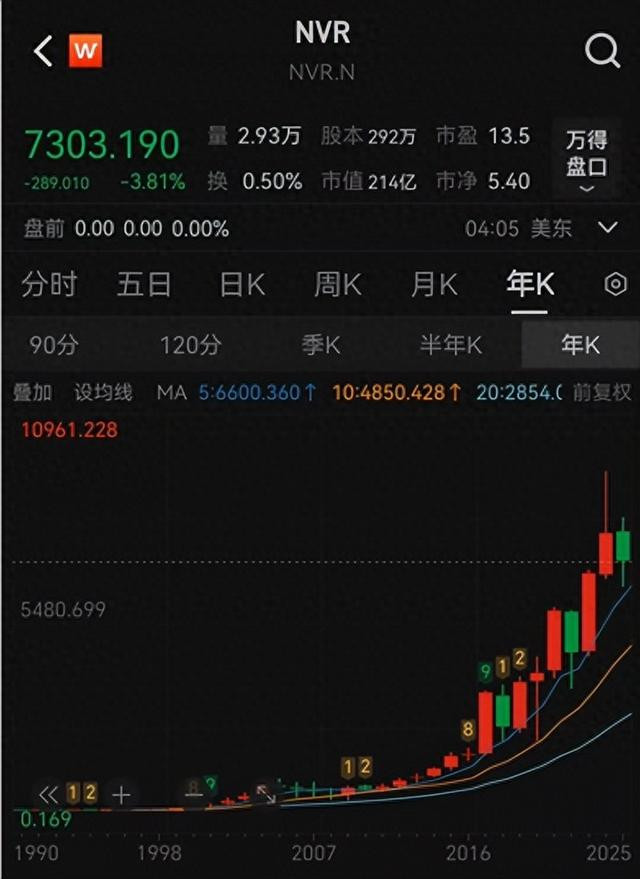Choose the 90分 period option
Screen dimensions: 640x879
click(x=55, y=346)
